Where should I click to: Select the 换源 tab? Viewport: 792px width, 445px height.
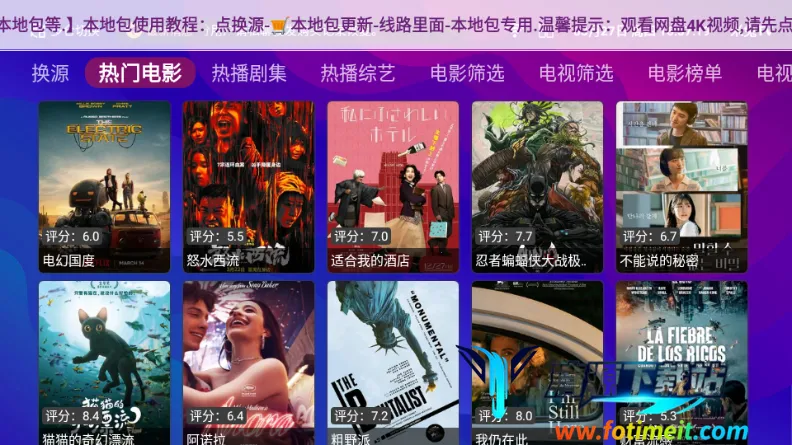[x=50, y=73]
